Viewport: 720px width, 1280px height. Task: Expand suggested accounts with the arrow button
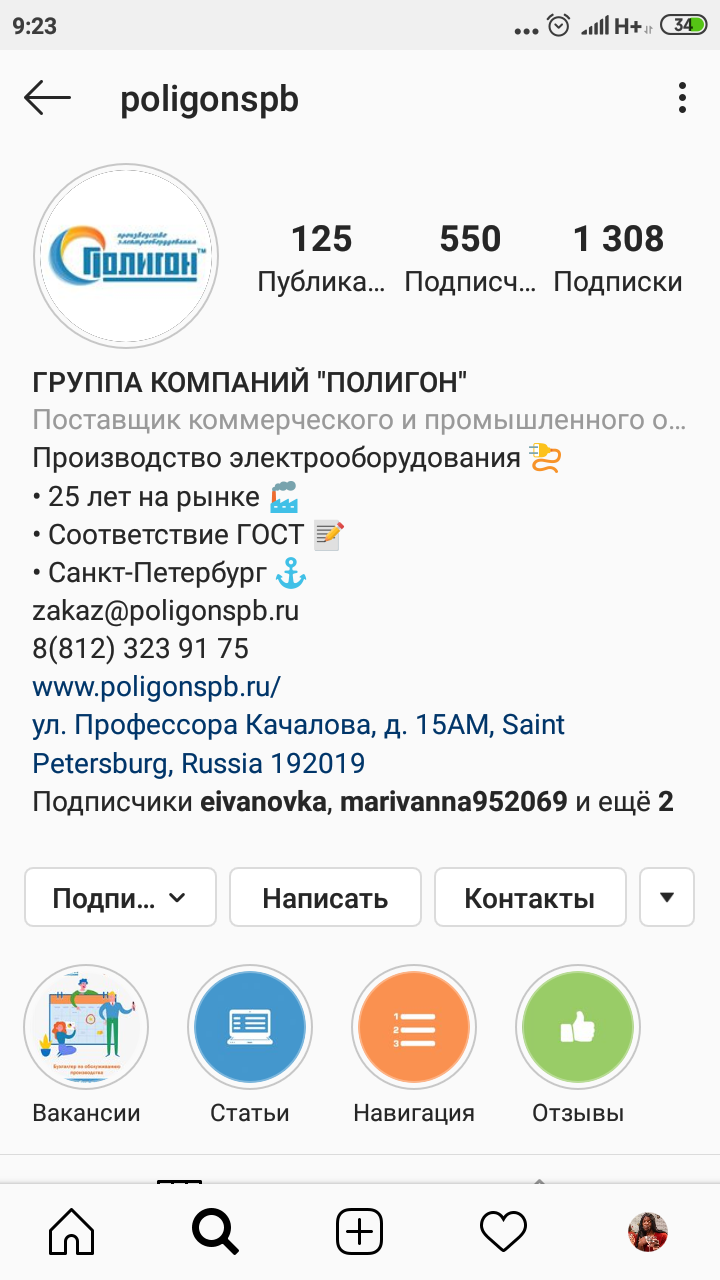(668, 897)
